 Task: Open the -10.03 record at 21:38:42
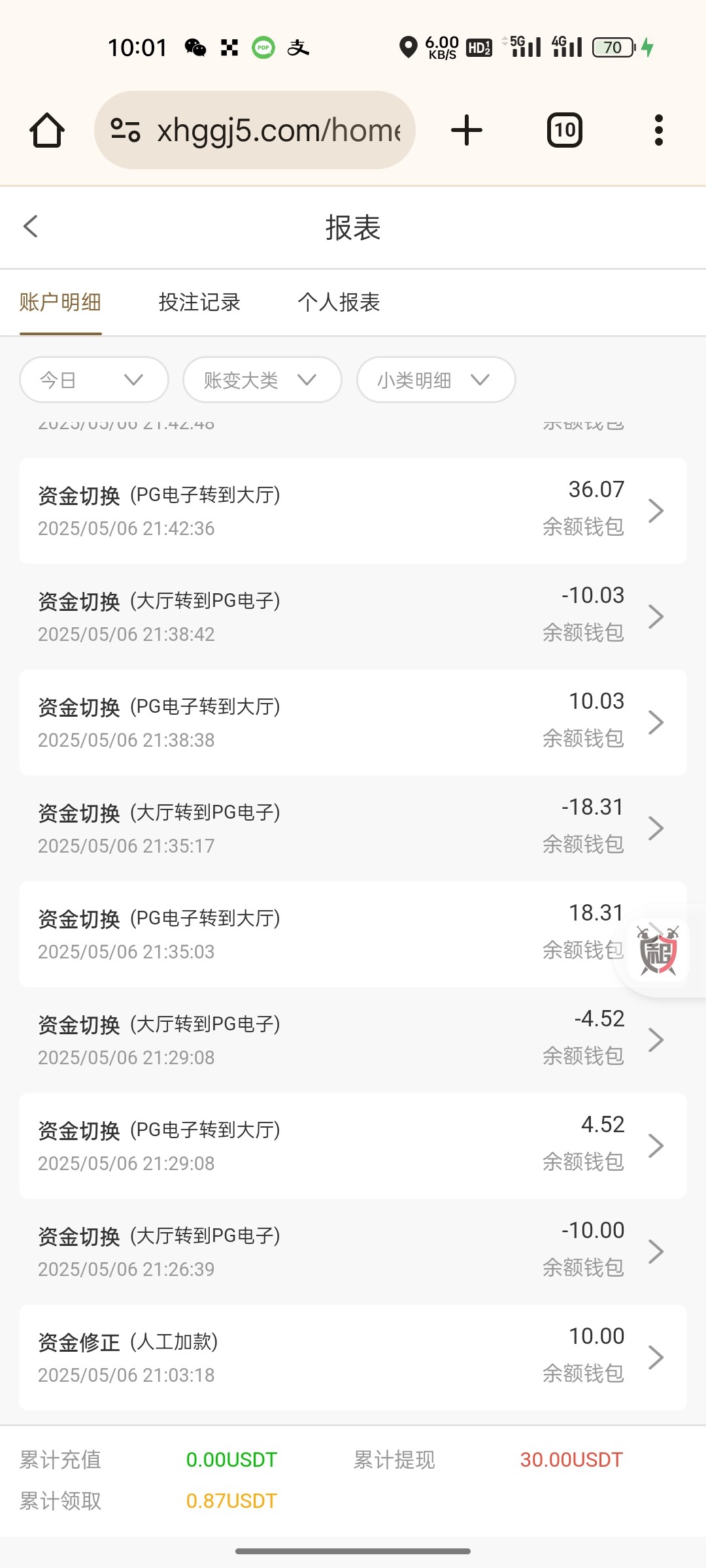pyautogui.click(x=353, y=617)
